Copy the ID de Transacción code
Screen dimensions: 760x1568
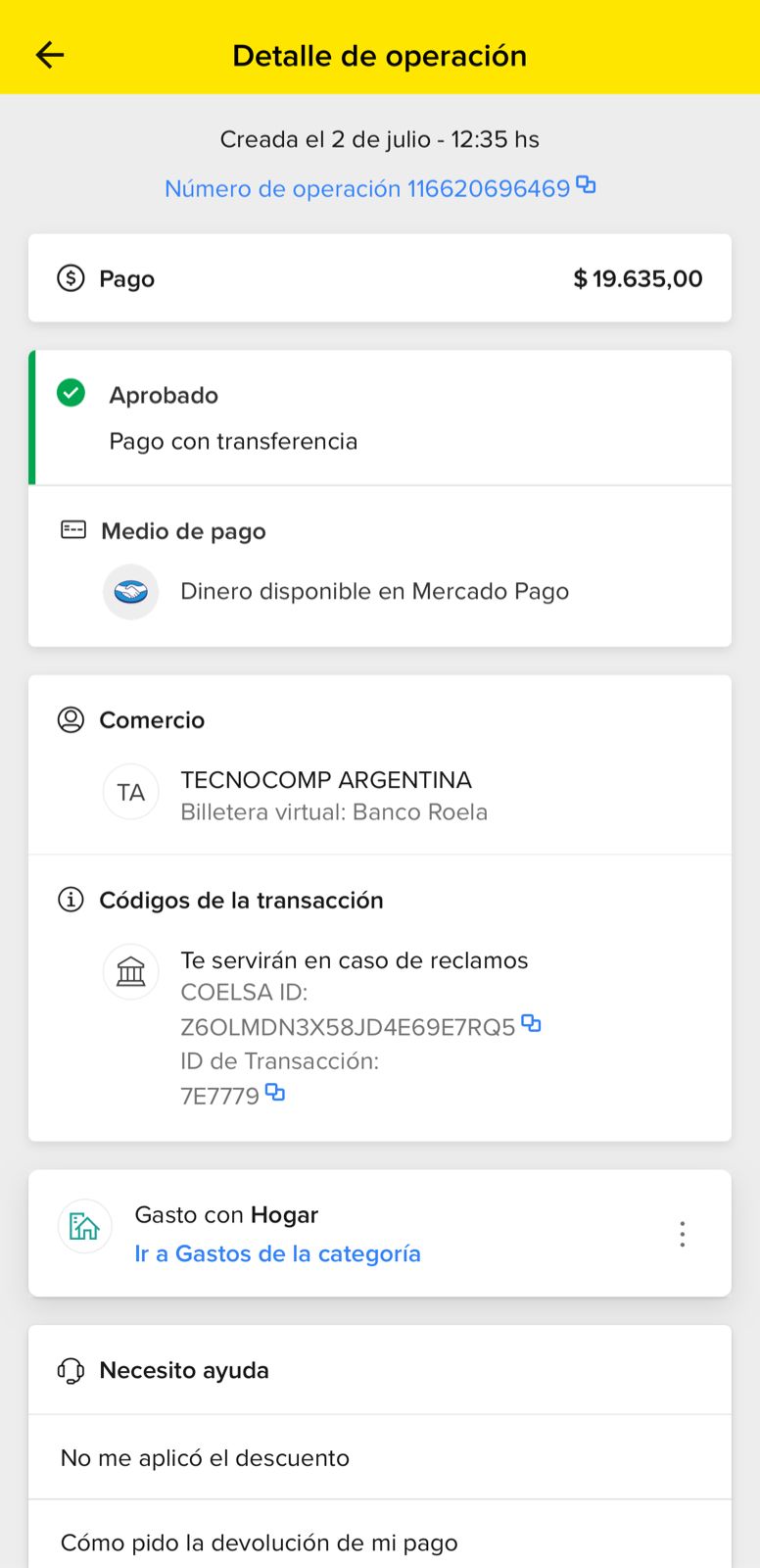point(275,1092)
